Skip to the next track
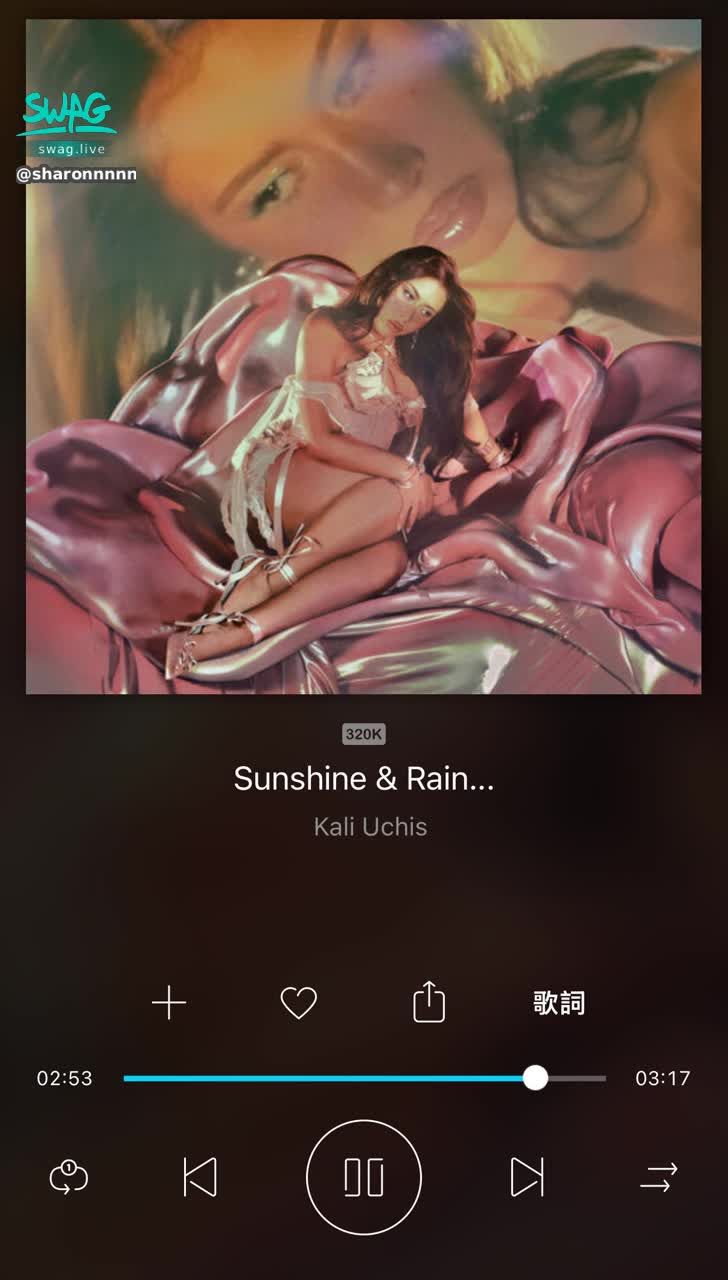The width and height of the screenshot is (728, 1280). 527,1177
